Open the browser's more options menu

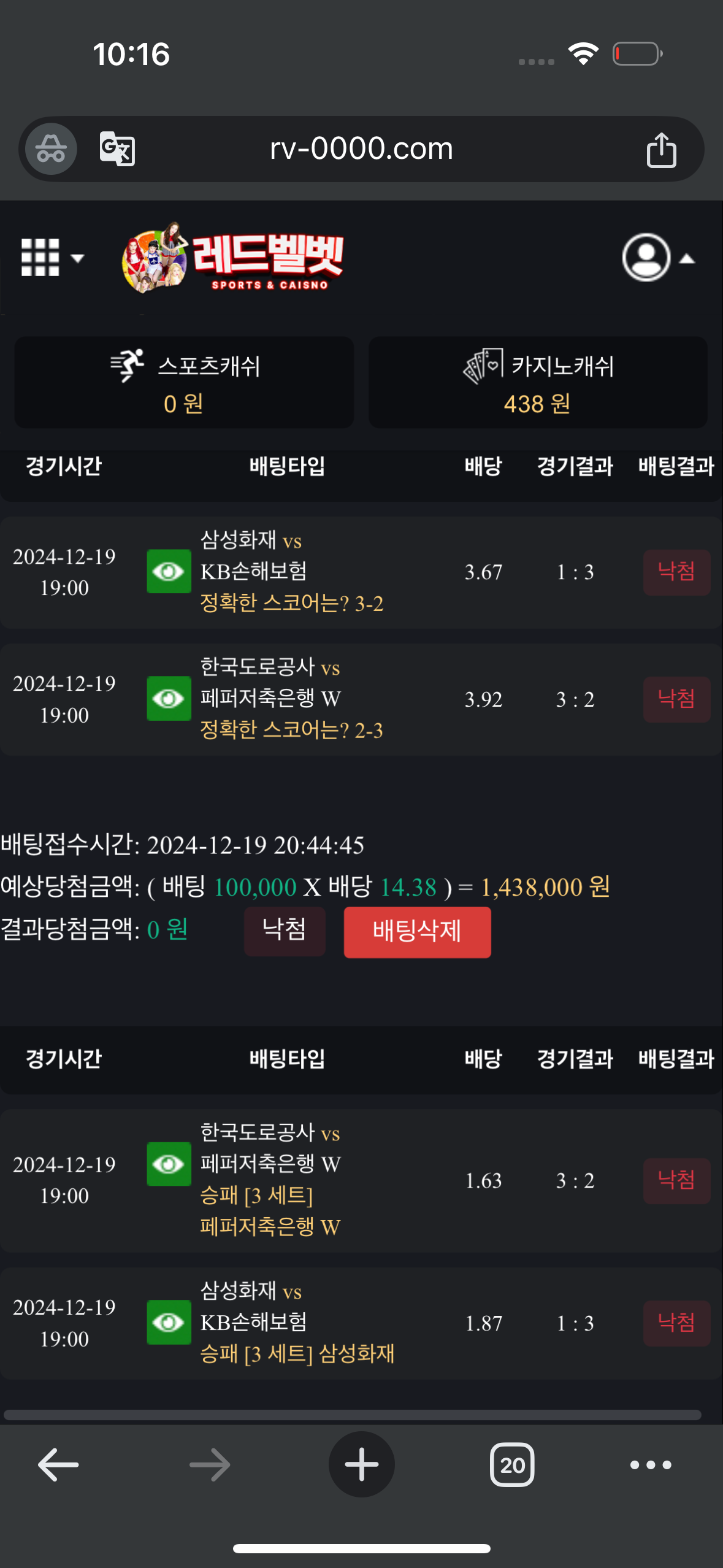click(x=651, y=1465)
